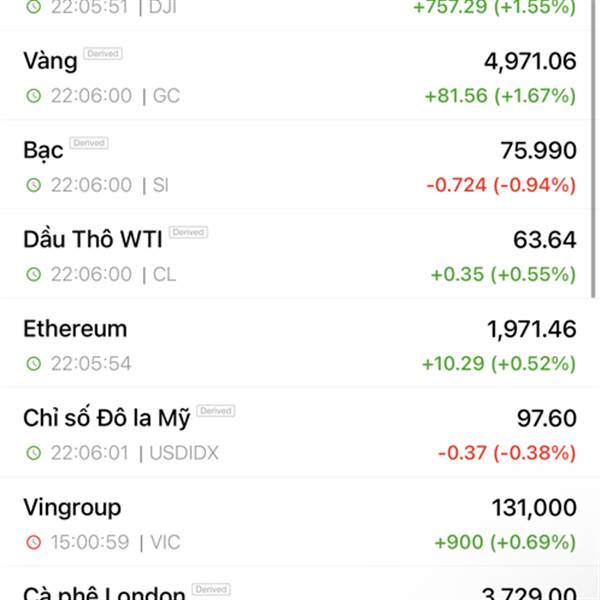Open Chỉ số Đô la Mỹ index
This screenshot has width=600, height=600.
pos(300,434)
